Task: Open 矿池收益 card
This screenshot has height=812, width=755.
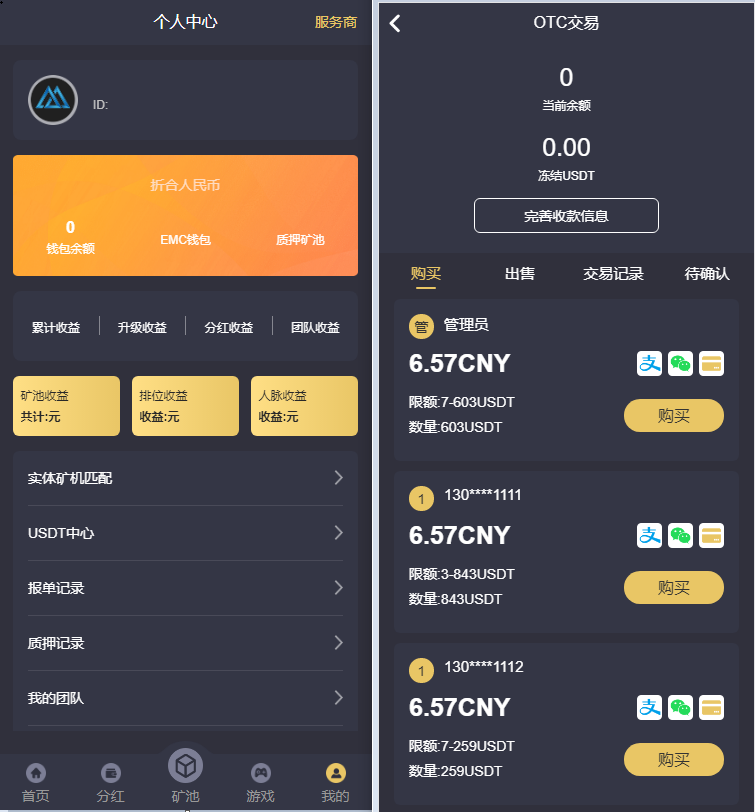Action: (66, 406)
